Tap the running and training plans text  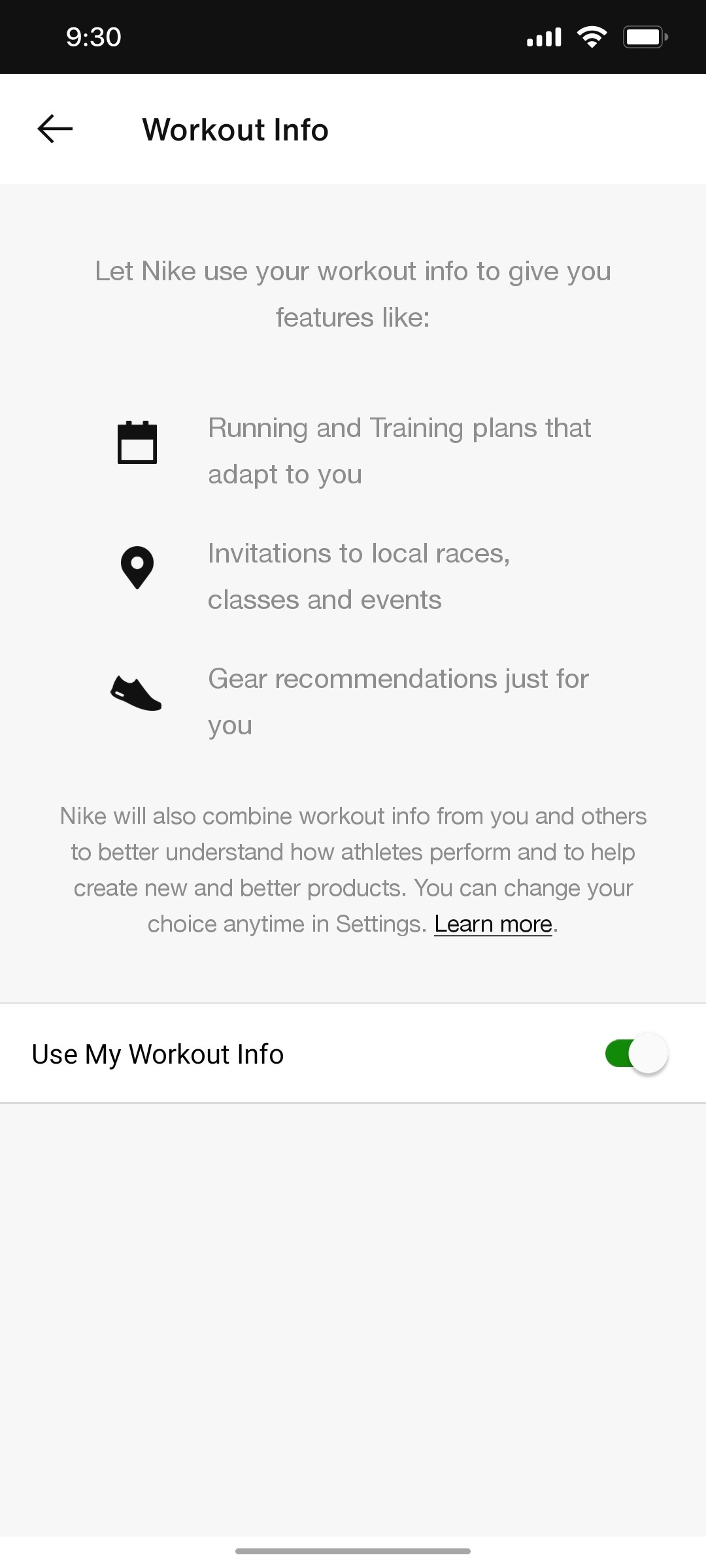coord(399,451)
